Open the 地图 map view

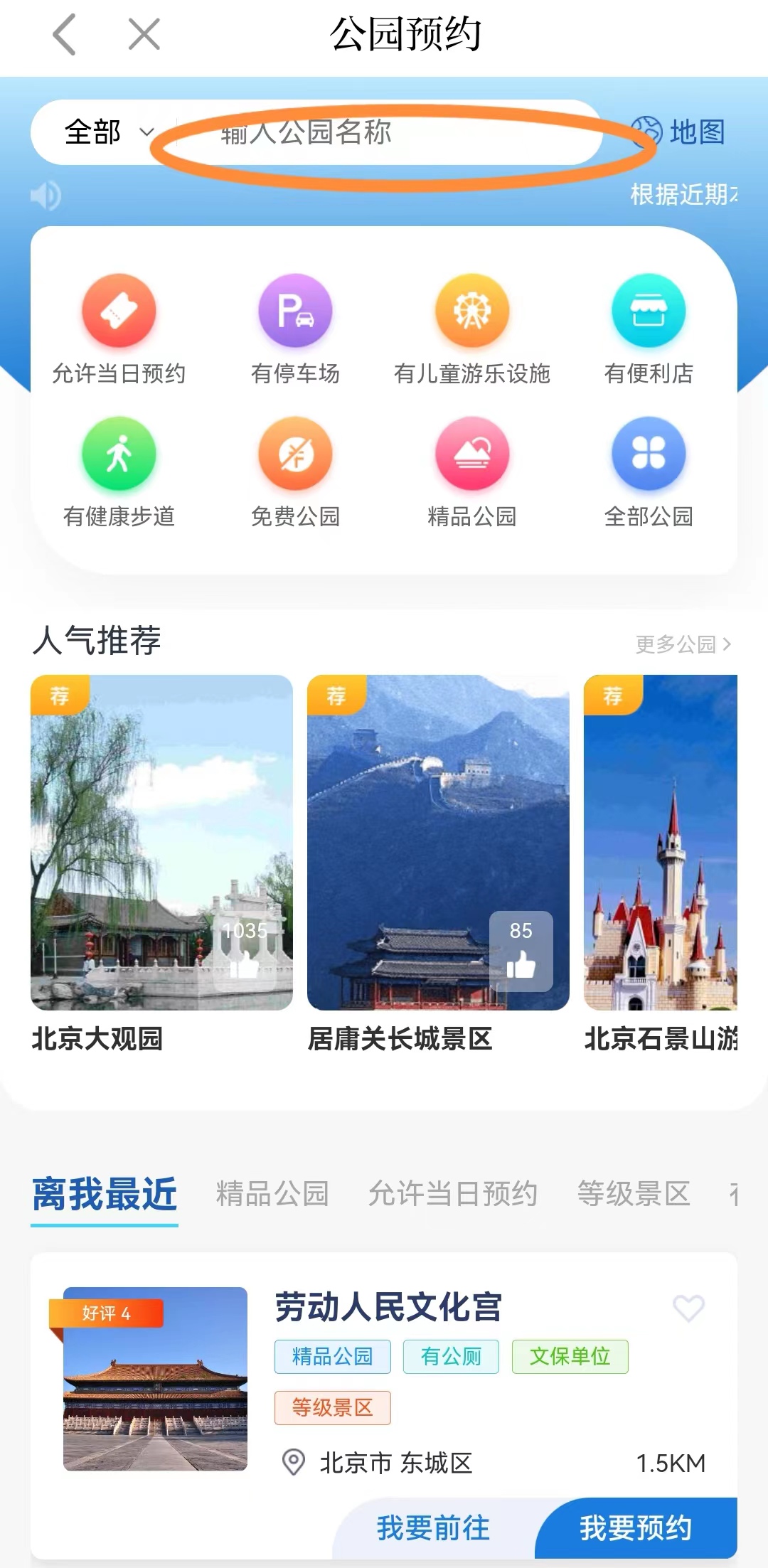pyautogui.click(x=679, y=132)
